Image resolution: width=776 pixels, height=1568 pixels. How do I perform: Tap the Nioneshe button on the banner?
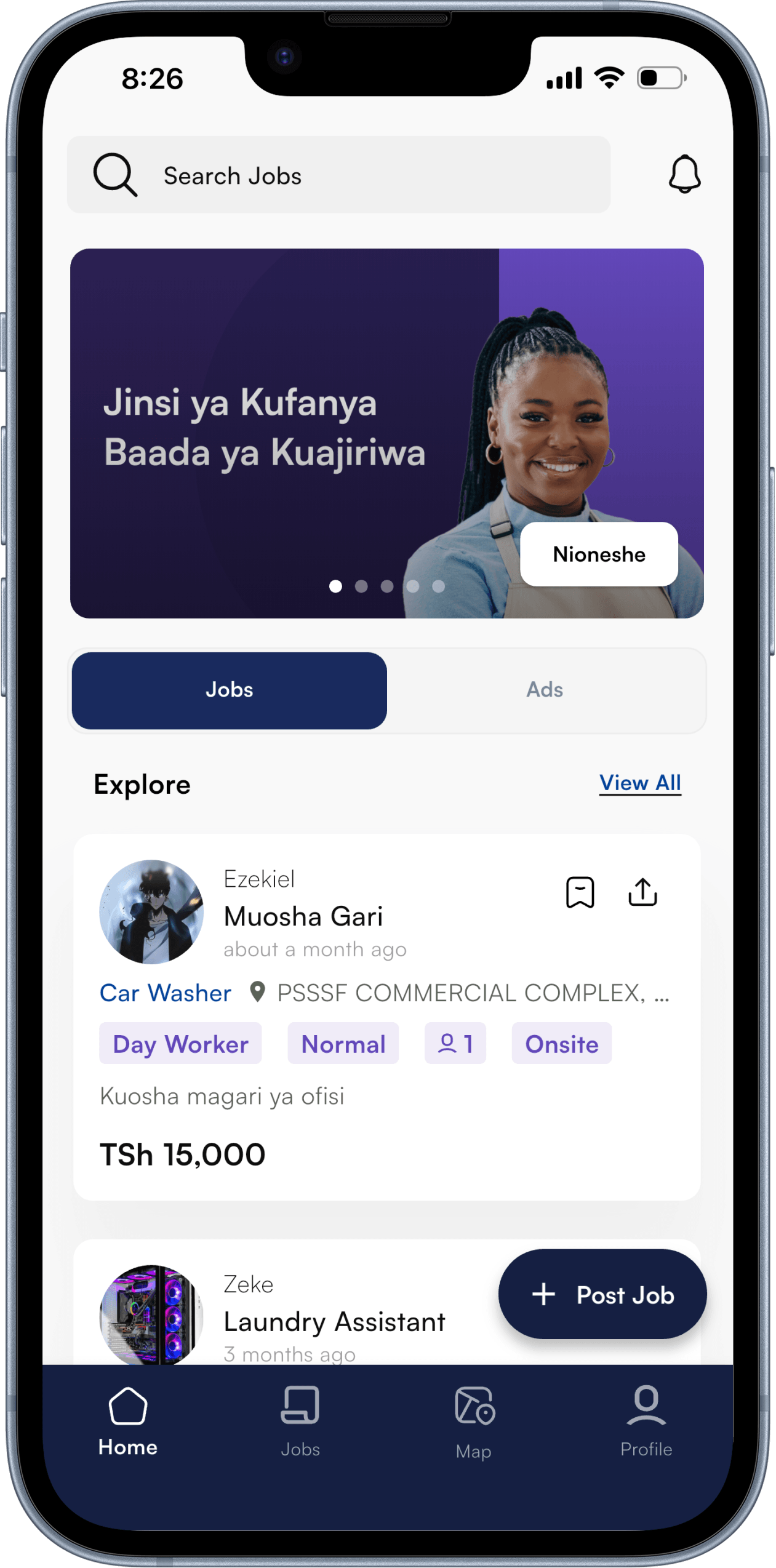tap(599, 554)
